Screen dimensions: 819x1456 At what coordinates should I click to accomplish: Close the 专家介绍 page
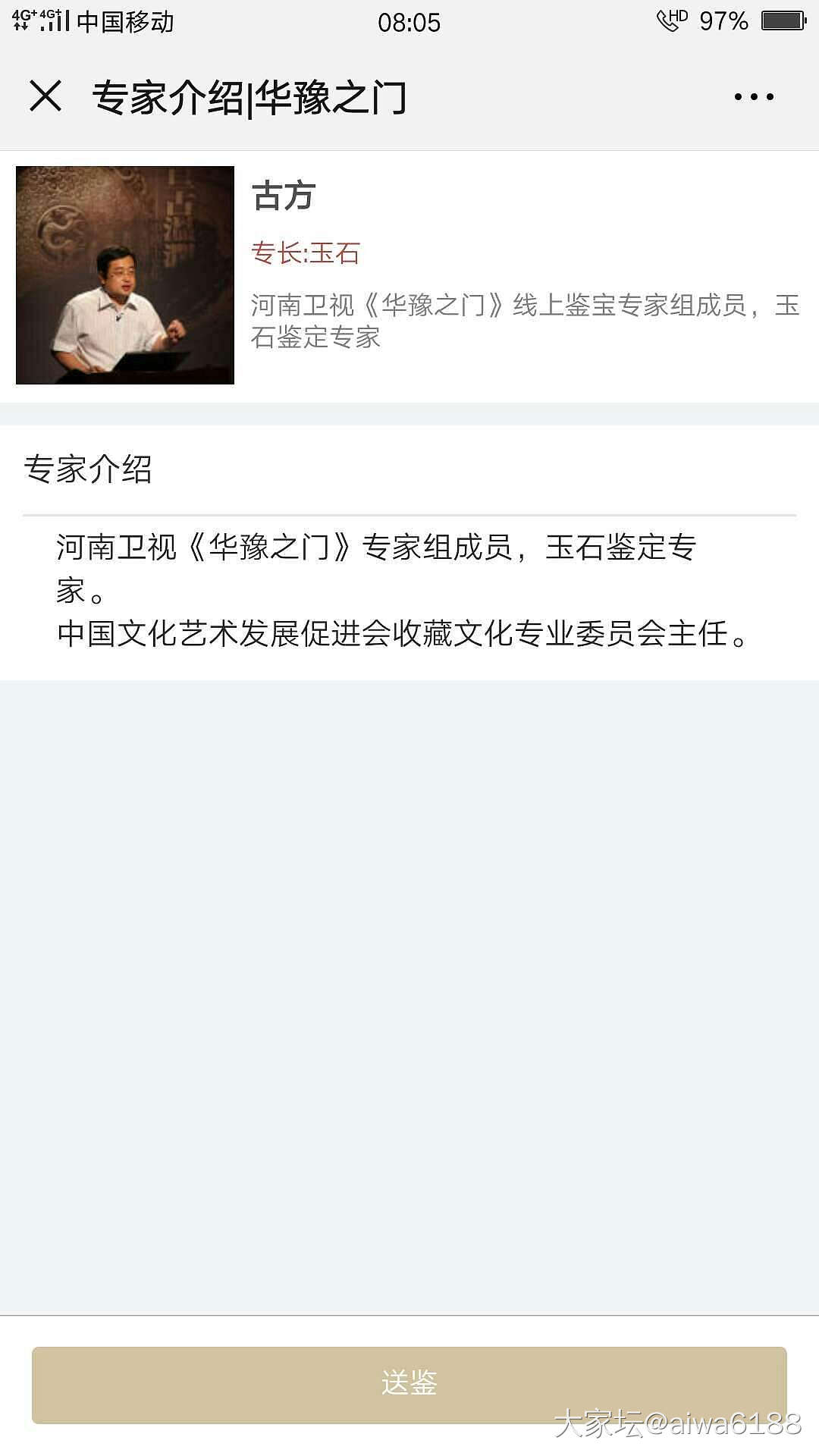pos(45,96)
